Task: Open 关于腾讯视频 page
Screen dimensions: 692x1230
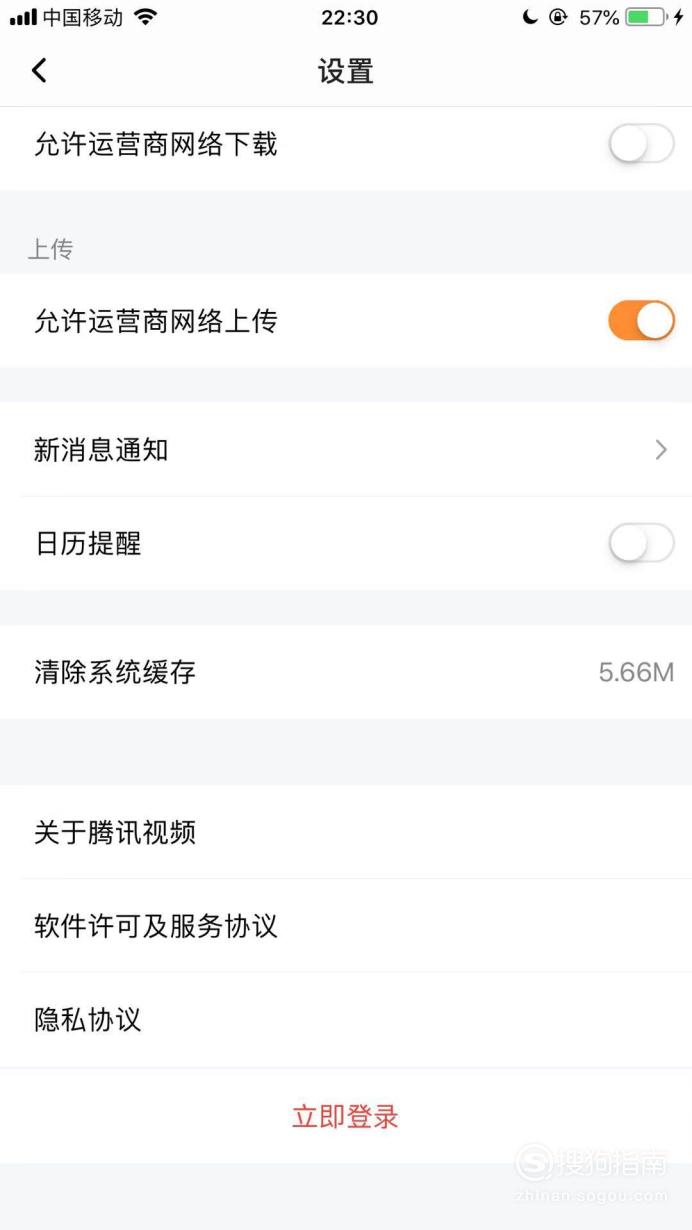Action: click(x=346, y=832)
